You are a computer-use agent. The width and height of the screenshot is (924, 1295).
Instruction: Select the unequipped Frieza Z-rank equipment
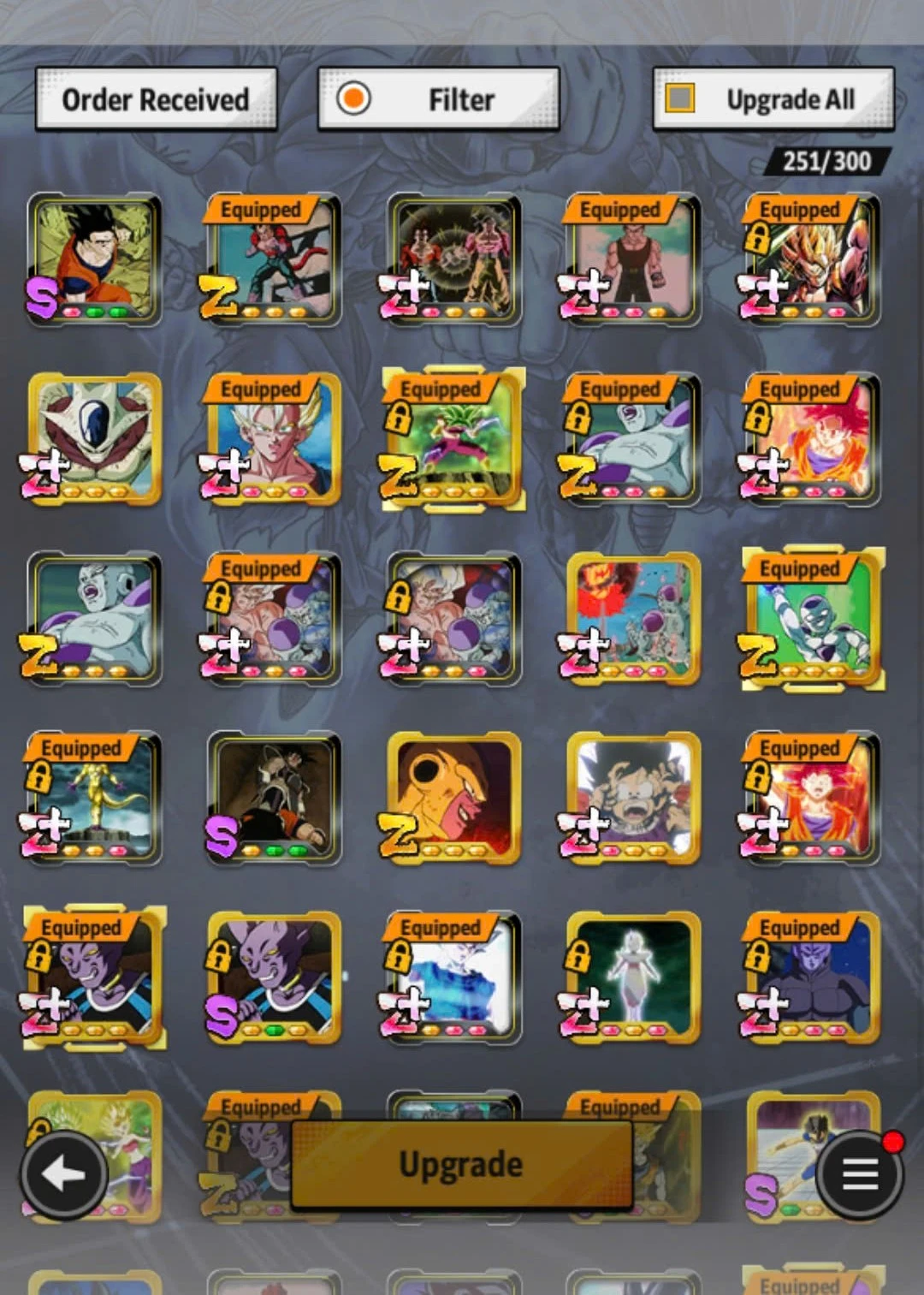click(94, 619)
